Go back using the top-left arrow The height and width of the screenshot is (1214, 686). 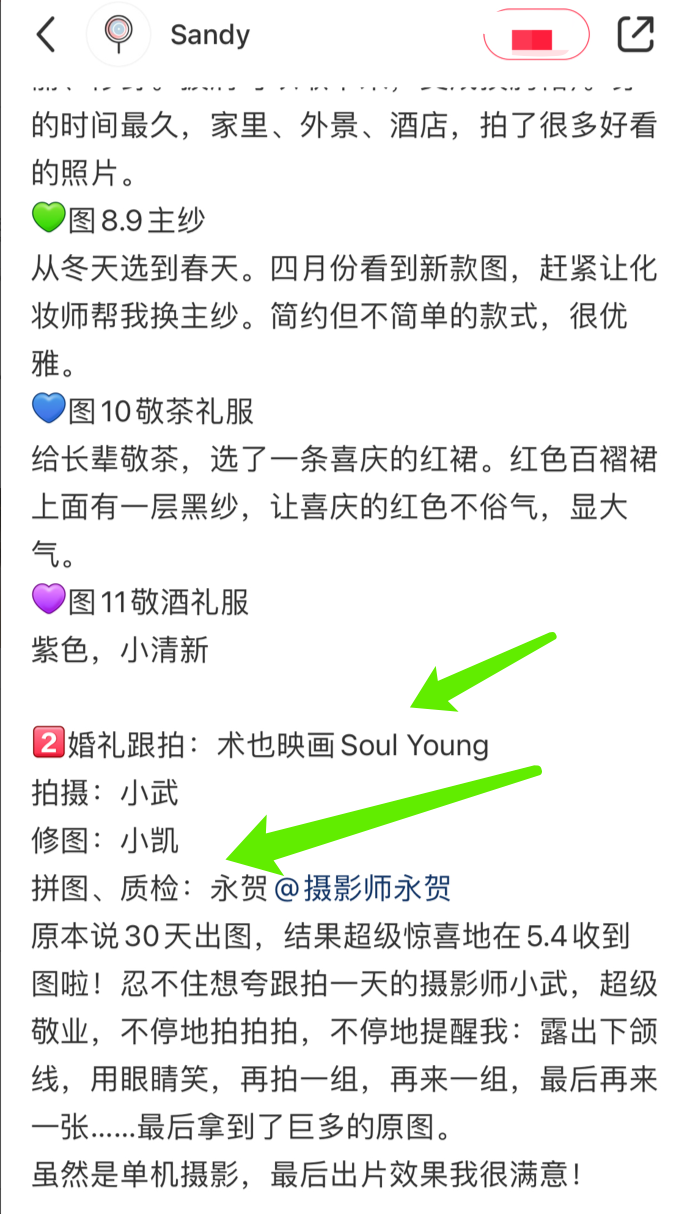[x=45, y=35]
